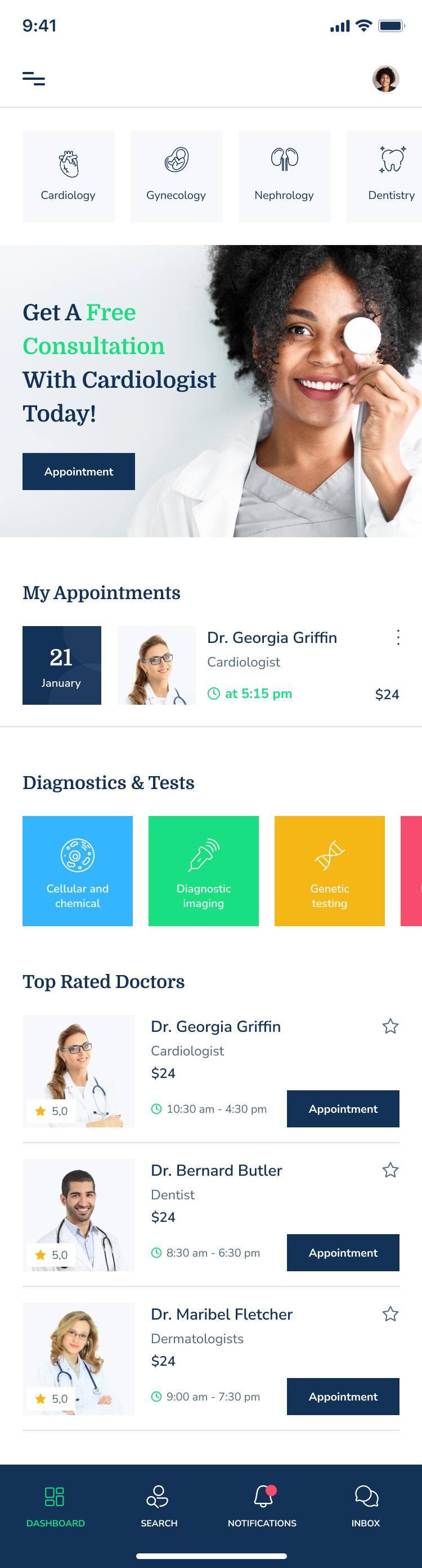Select the Cardiology category
The height and width of the screenshot is (1568, 422).
coord(68,176)
